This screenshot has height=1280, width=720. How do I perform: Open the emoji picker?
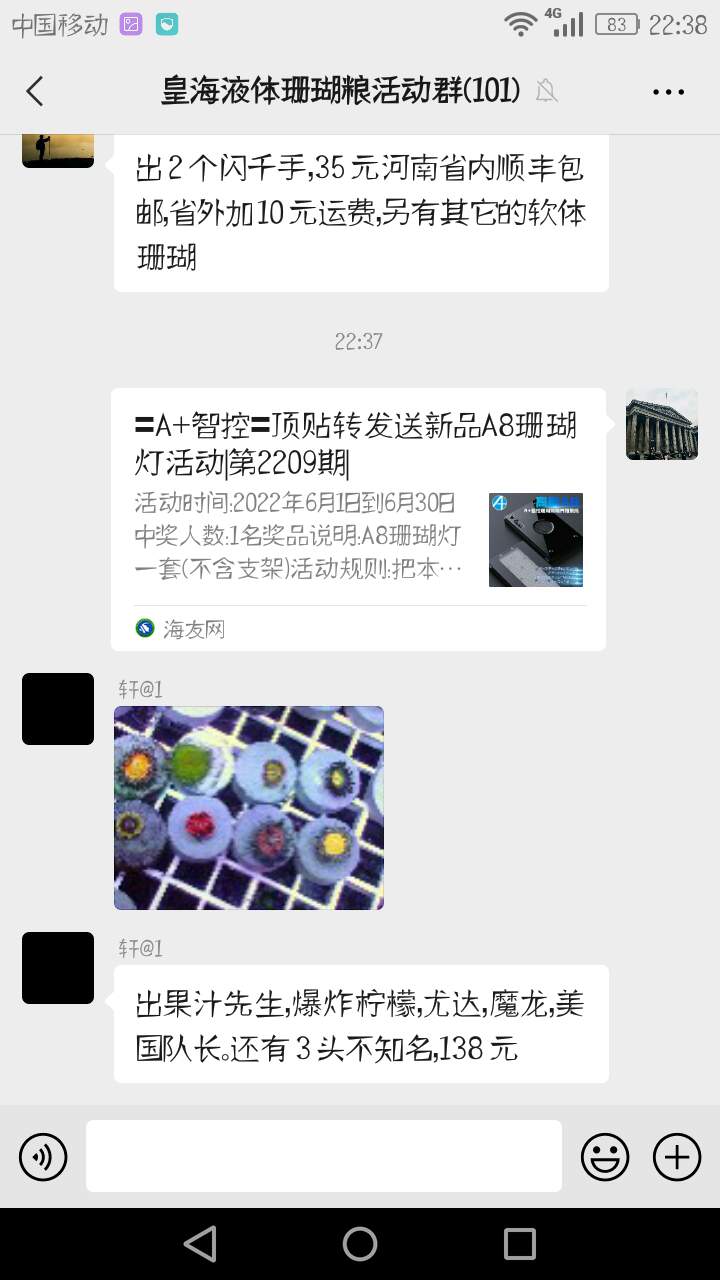[x=605, y=1157]
